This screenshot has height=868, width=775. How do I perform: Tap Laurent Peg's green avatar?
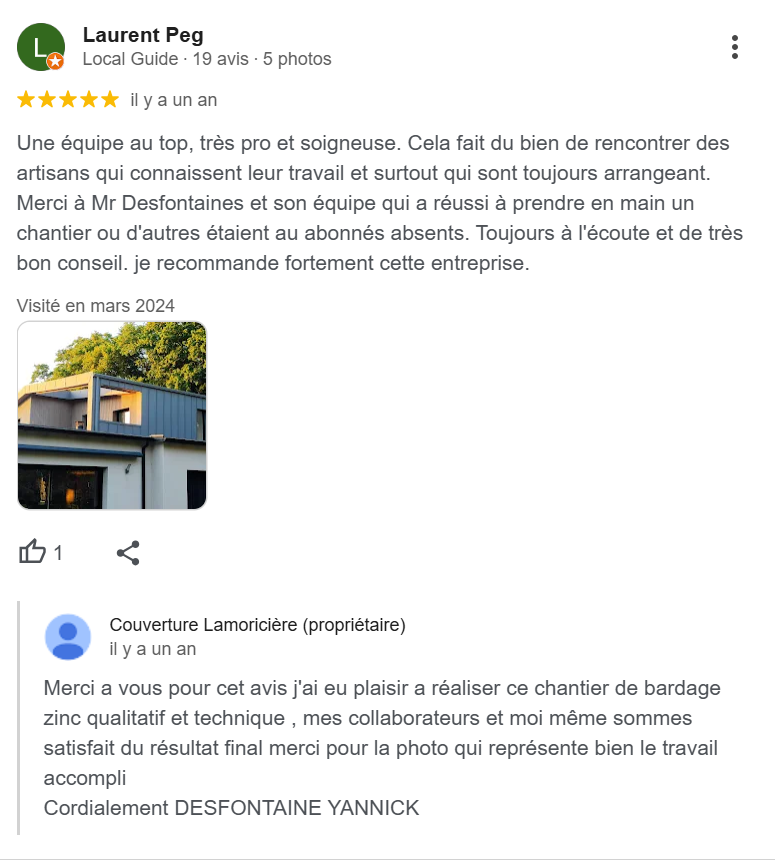pos(41,47)
